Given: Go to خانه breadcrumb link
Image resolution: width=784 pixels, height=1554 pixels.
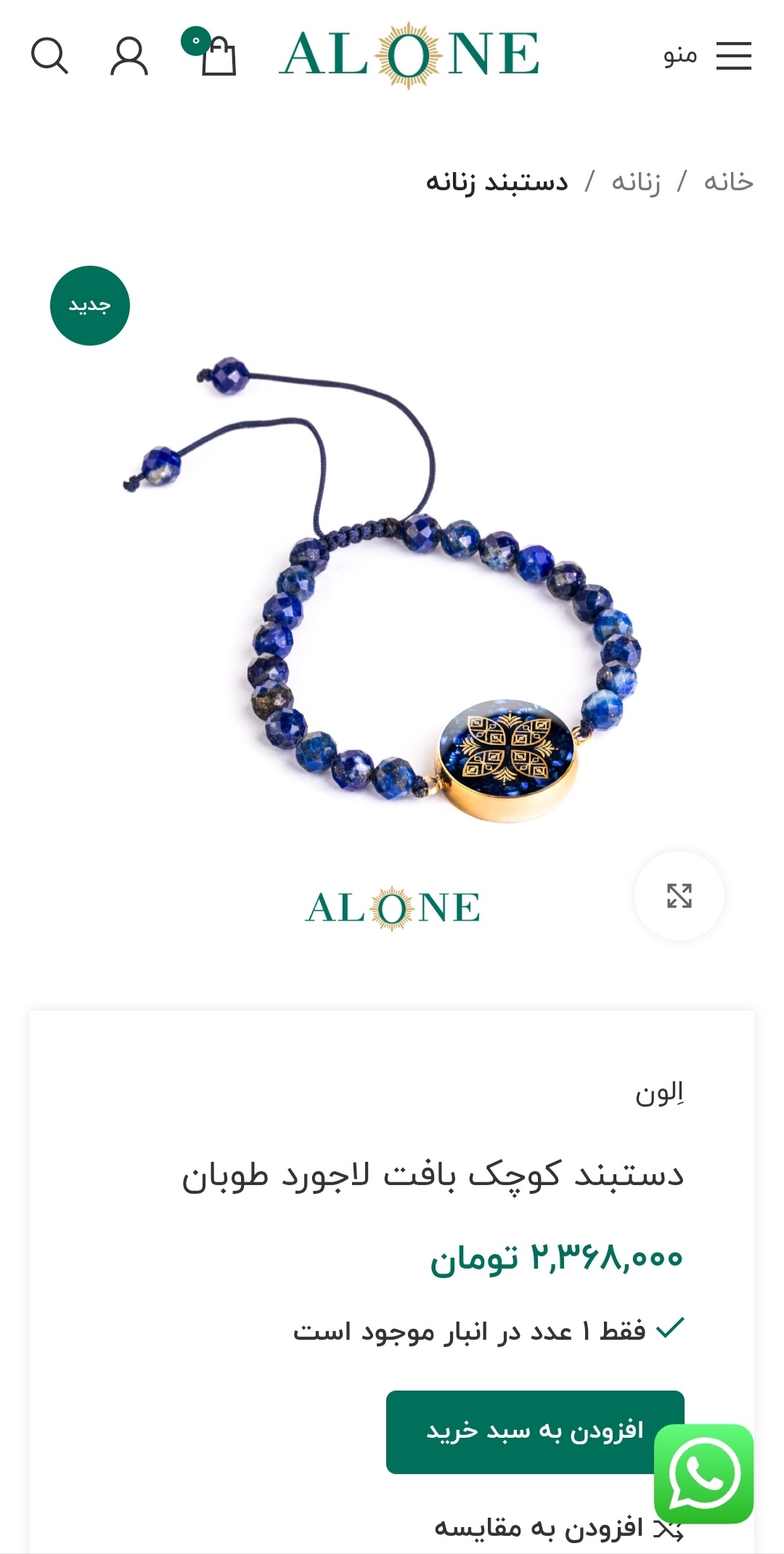Looking at the screenshot, I should (x=728, y=182).
